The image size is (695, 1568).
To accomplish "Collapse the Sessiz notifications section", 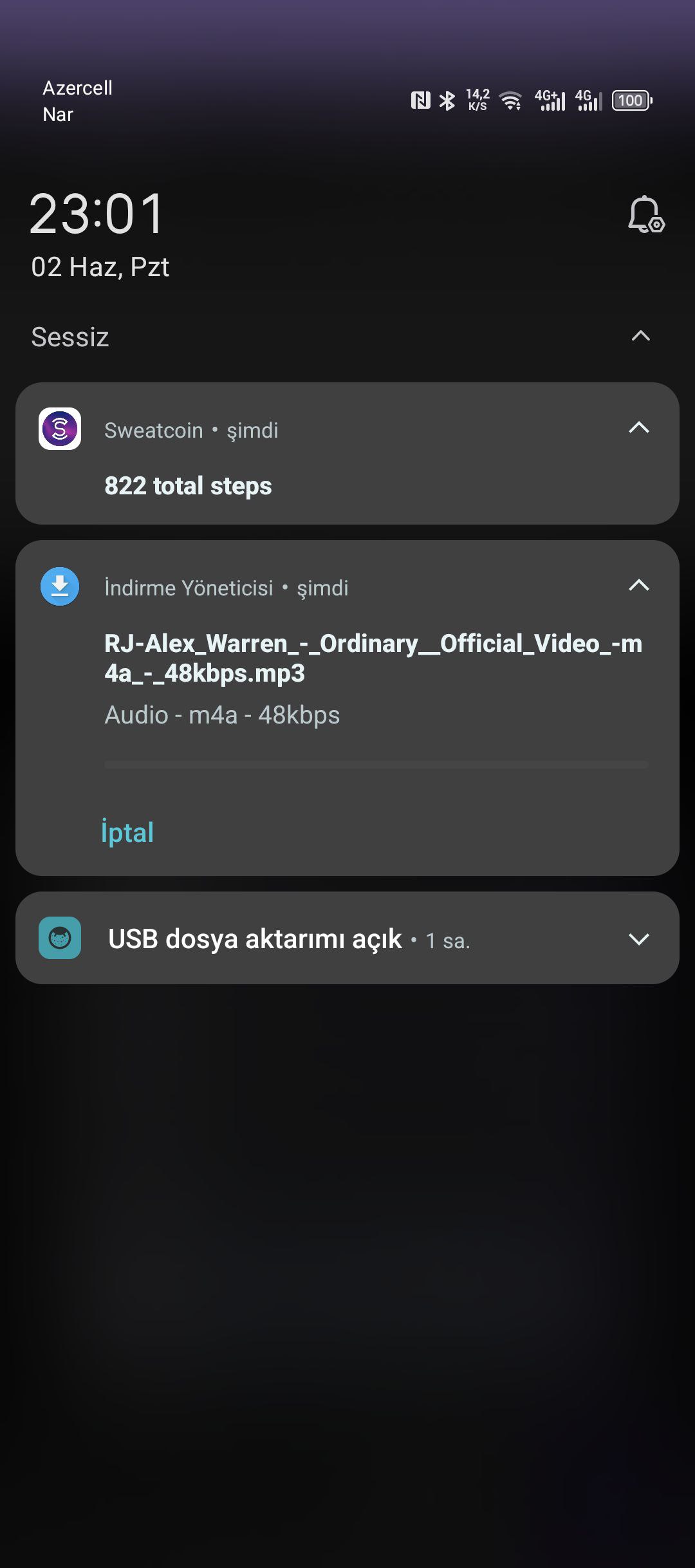I will coord(639,335).
